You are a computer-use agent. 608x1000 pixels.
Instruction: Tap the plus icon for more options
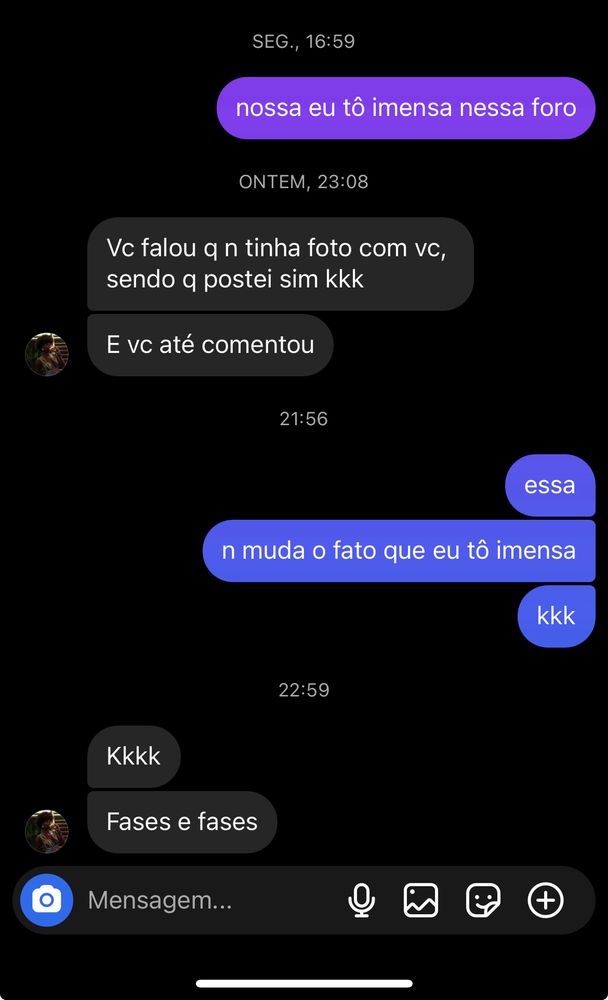545,900
